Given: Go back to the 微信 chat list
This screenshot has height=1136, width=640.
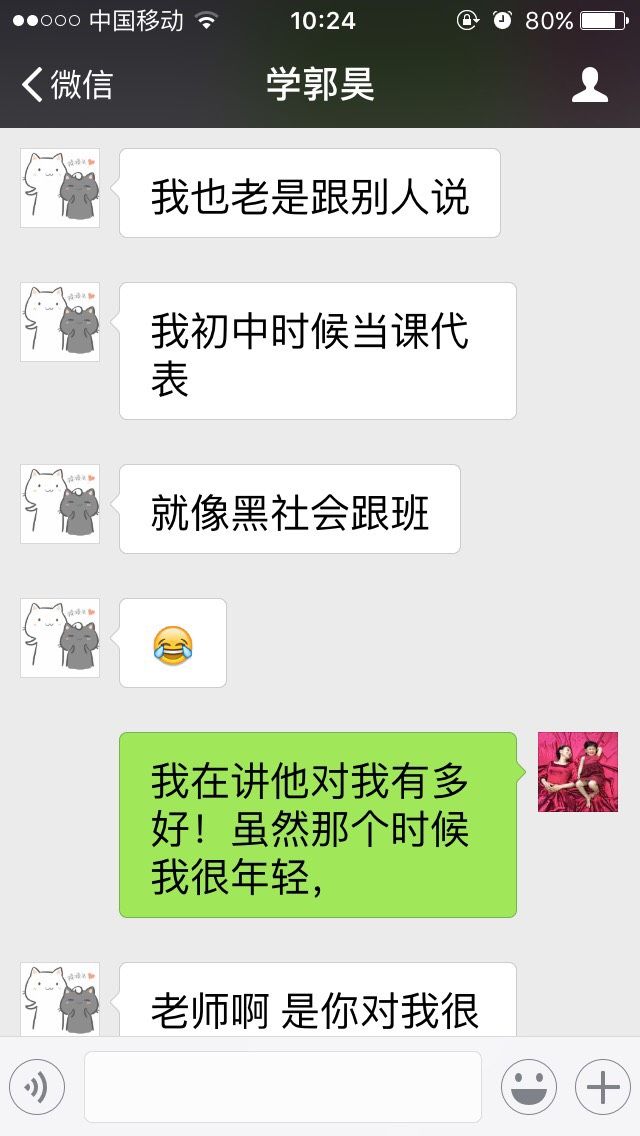Looking at the screenshot, I should point(67,84).
